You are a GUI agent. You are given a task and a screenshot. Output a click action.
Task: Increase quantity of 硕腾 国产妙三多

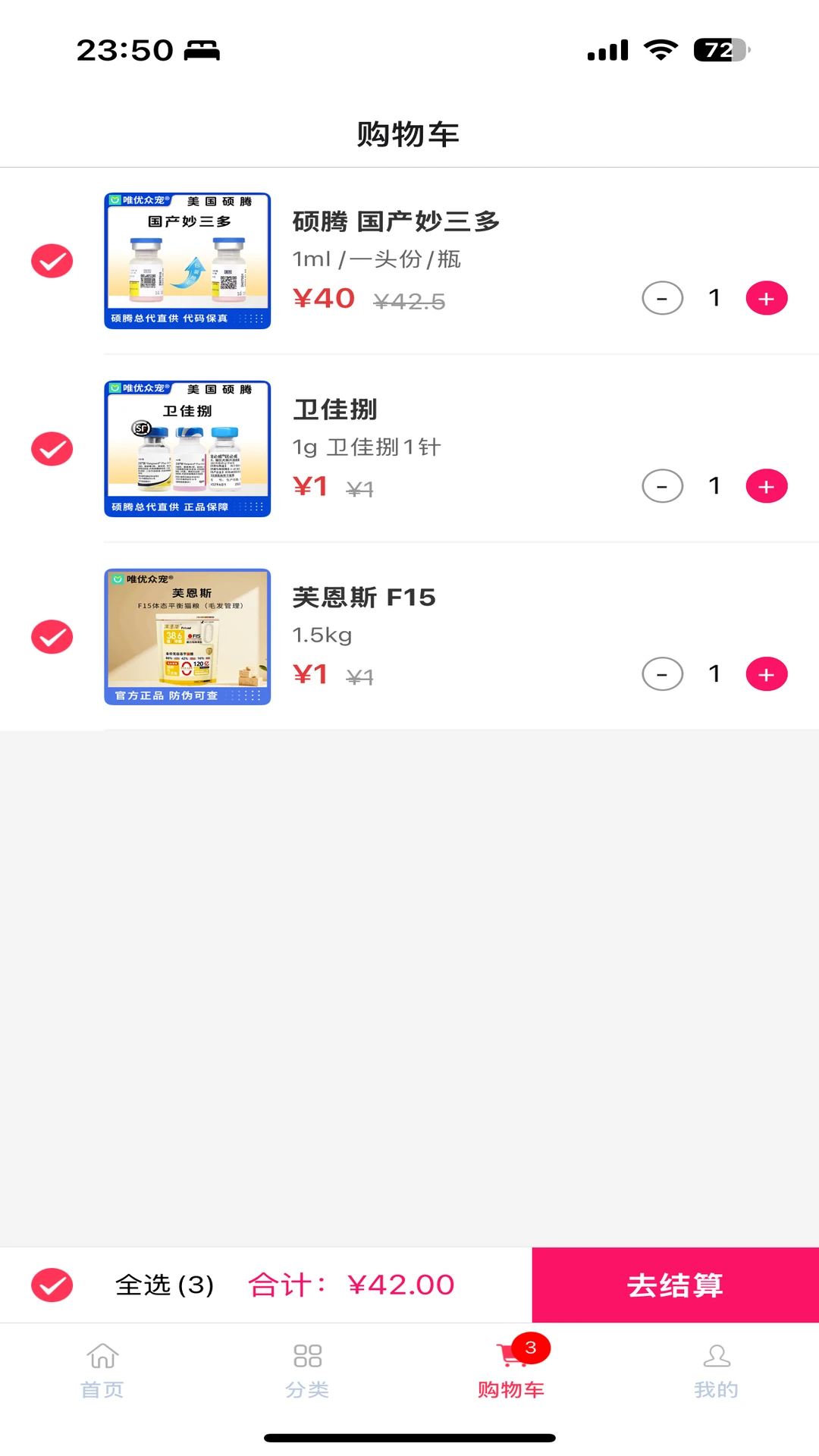(767, 298)
